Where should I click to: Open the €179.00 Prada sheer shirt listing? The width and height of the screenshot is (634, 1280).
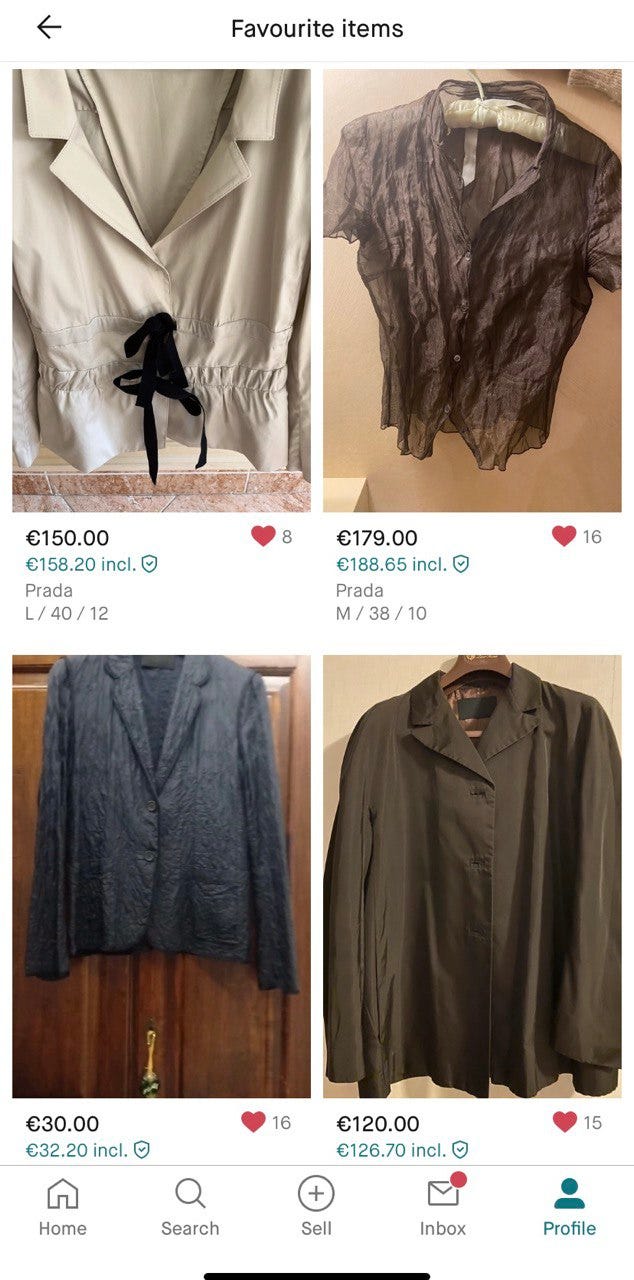pos(472,290)
